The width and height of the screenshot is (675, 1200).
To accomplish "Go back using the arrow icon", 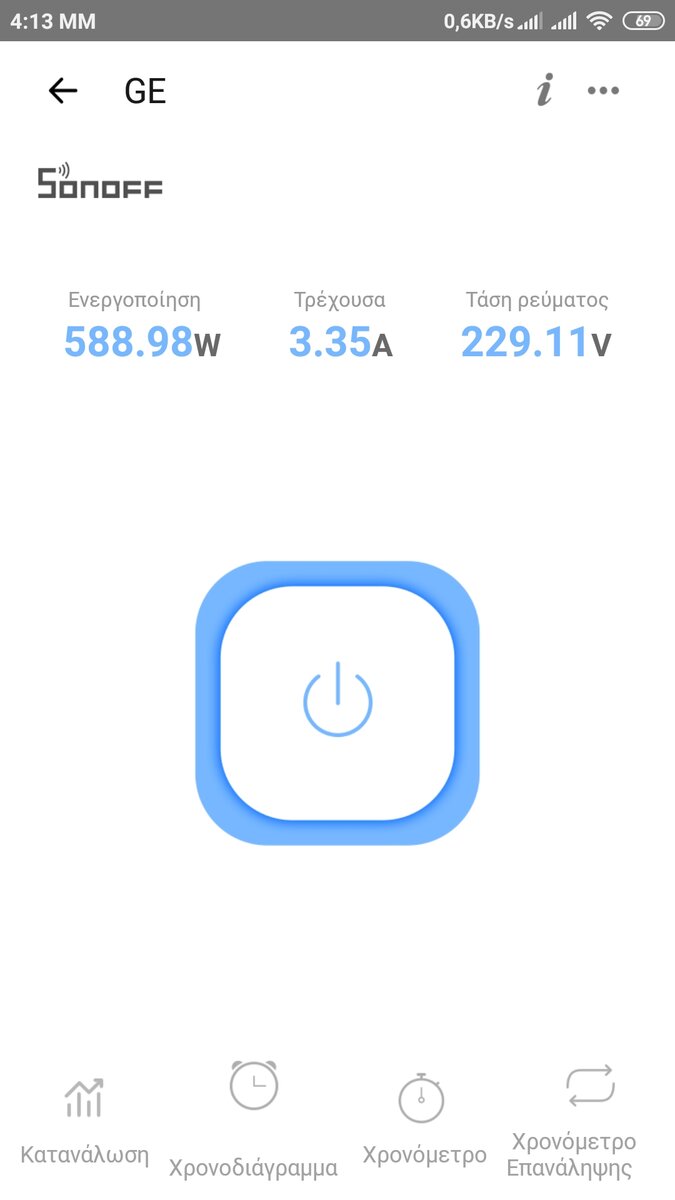I will click(63, 91).
